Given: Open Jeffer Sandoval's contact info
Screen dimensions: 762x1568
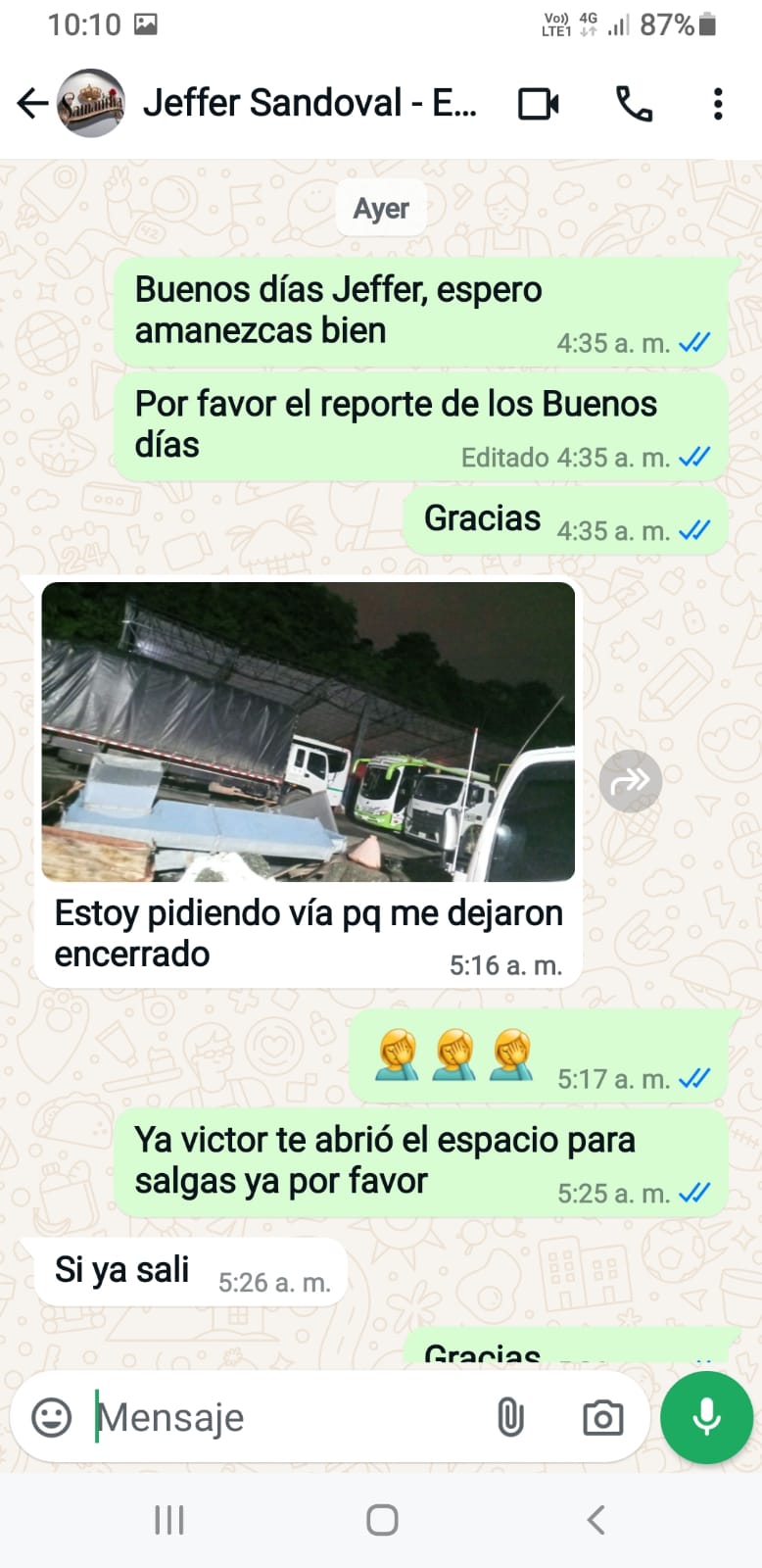Looking at the screenshot, I should coord(310,103).
